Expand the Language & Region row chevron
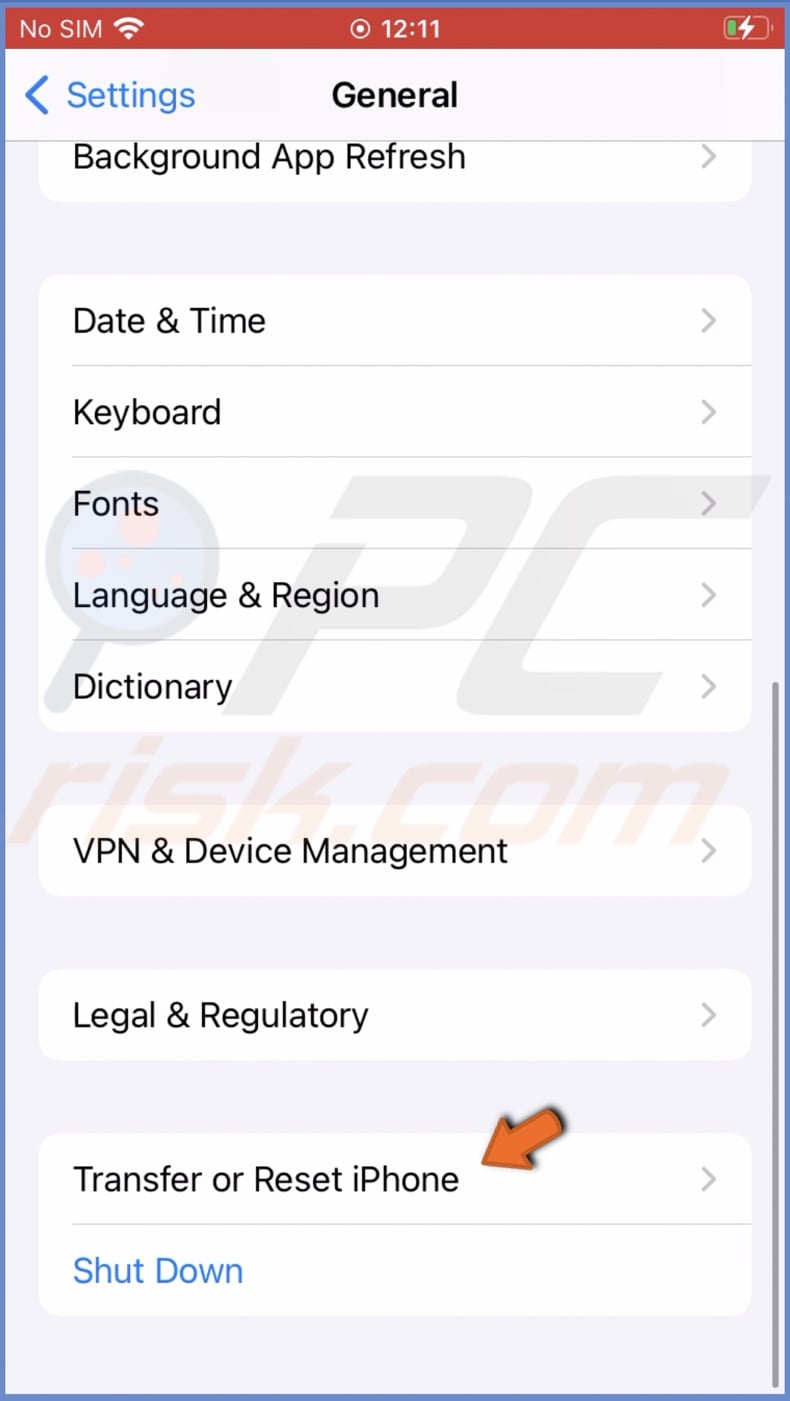The width and height of the screenshot is (790, 1401). click(x=709, y=595)
